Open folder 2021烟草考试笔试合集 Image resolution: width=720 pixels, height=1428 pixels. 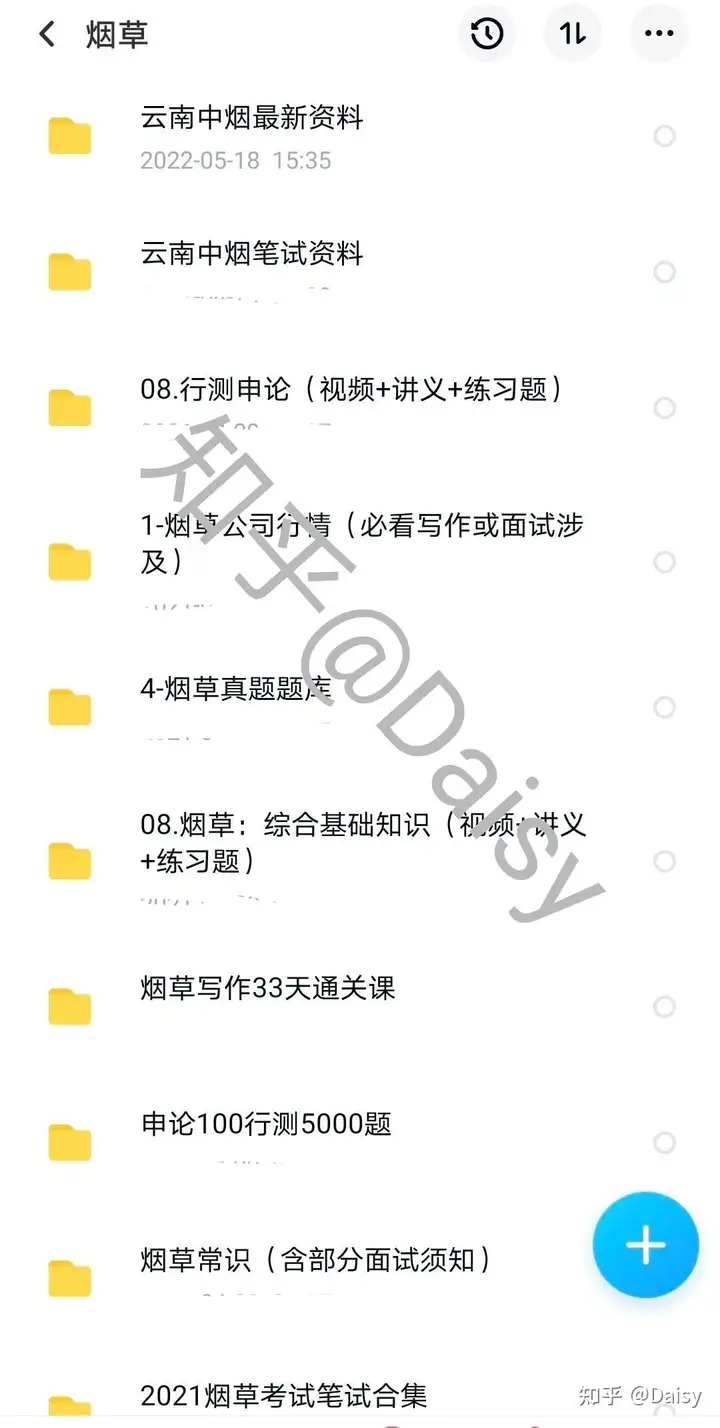[284, 1396]
